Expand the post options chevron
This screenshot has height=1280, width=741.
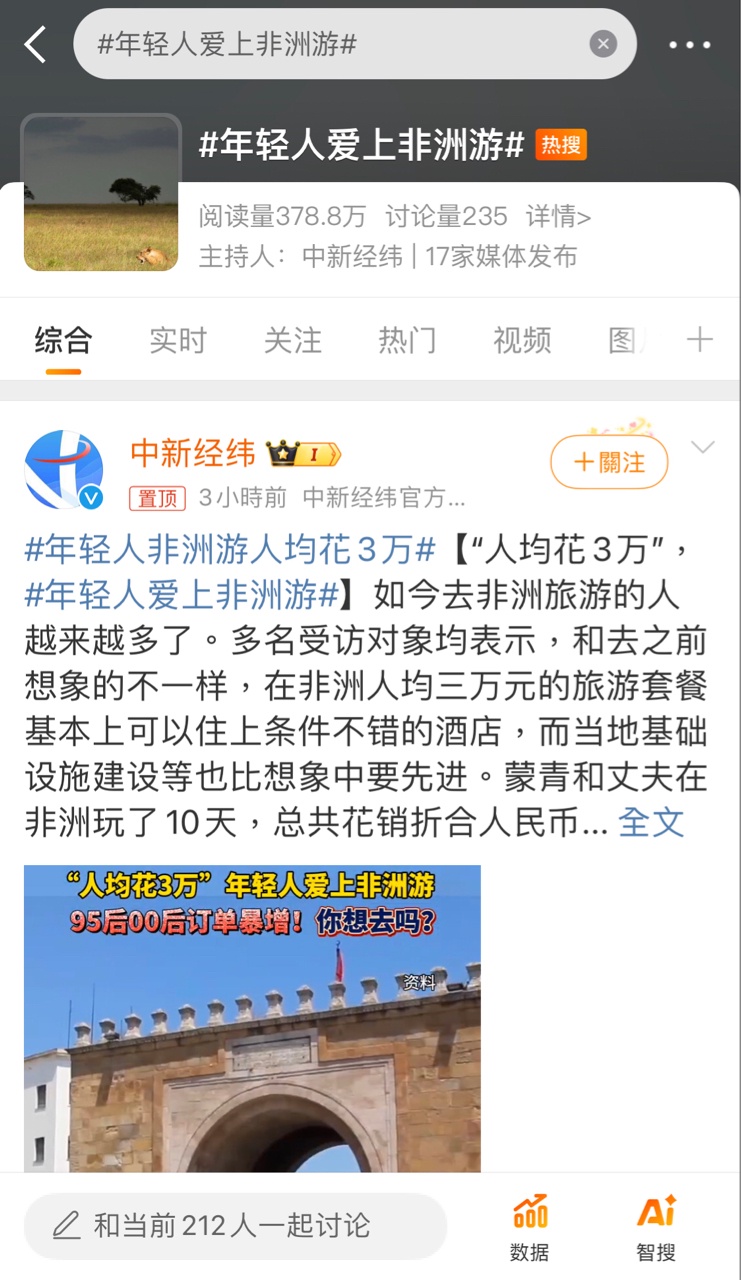click(x=703, y=447)
